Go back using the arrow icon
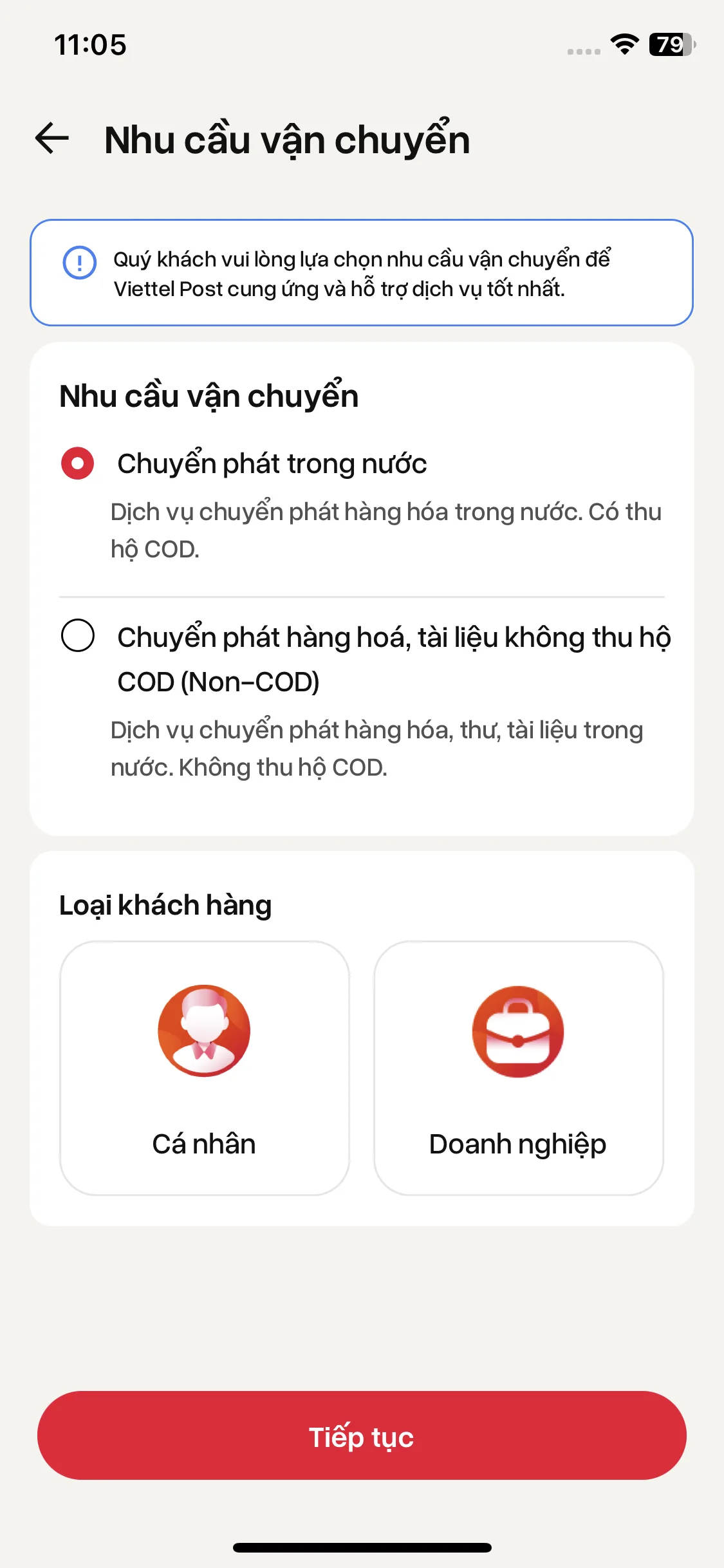Image resolution: width=724 pixels, height=1568 pixels. (x=52, y=138)
